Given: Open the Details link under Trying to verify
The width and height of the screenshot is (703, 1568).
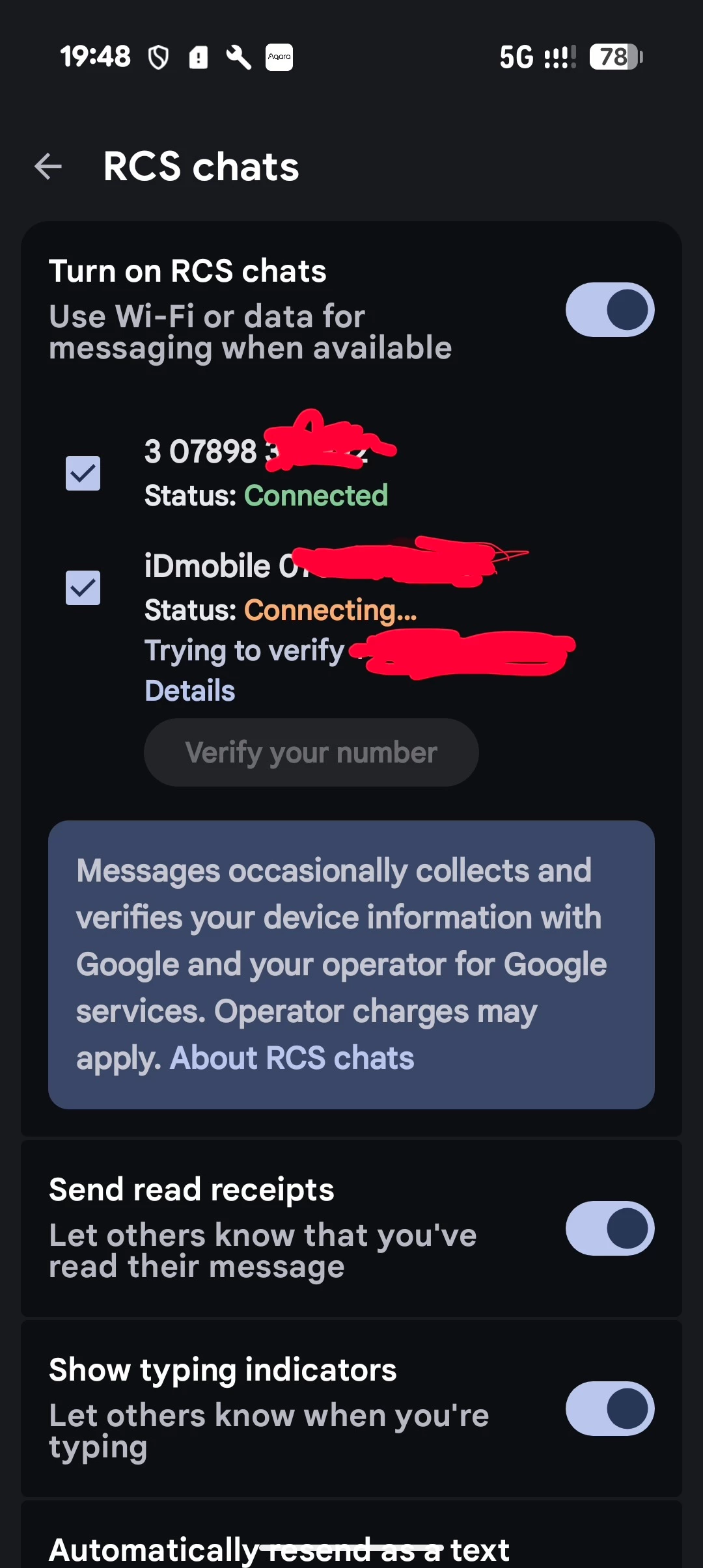Looking at the screenshot, I should pyautogui.click(x=189, y=691).
